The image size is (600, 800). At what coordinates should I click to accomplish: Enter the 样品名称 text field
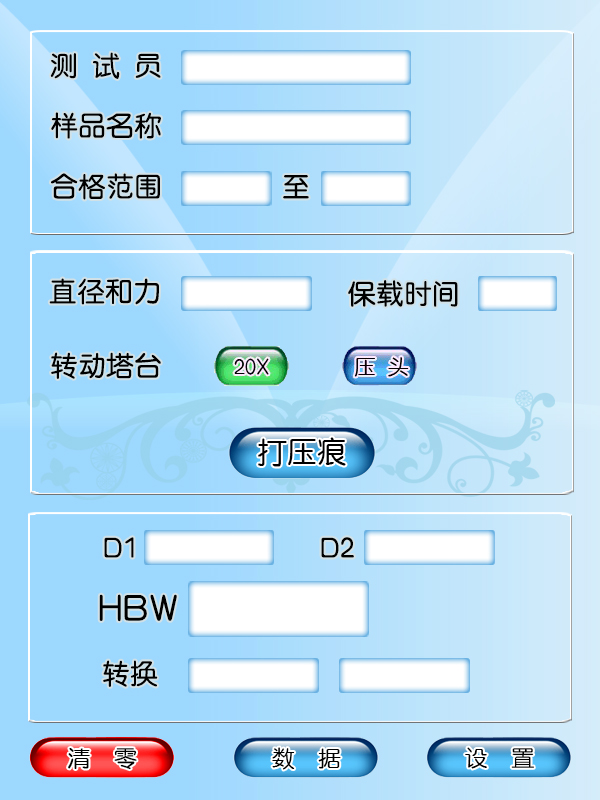pos(296,127)
